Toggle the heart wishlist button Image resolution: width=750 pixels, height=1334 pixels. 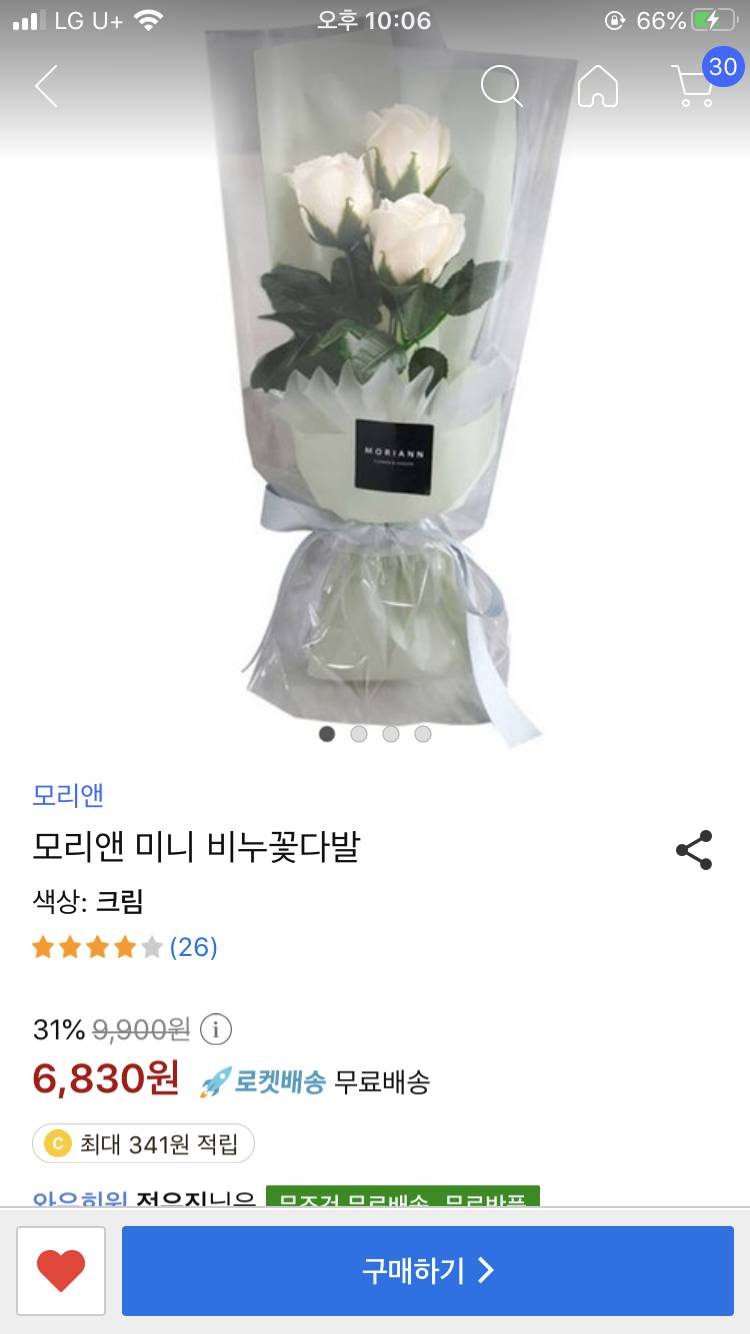point(61,1270)
